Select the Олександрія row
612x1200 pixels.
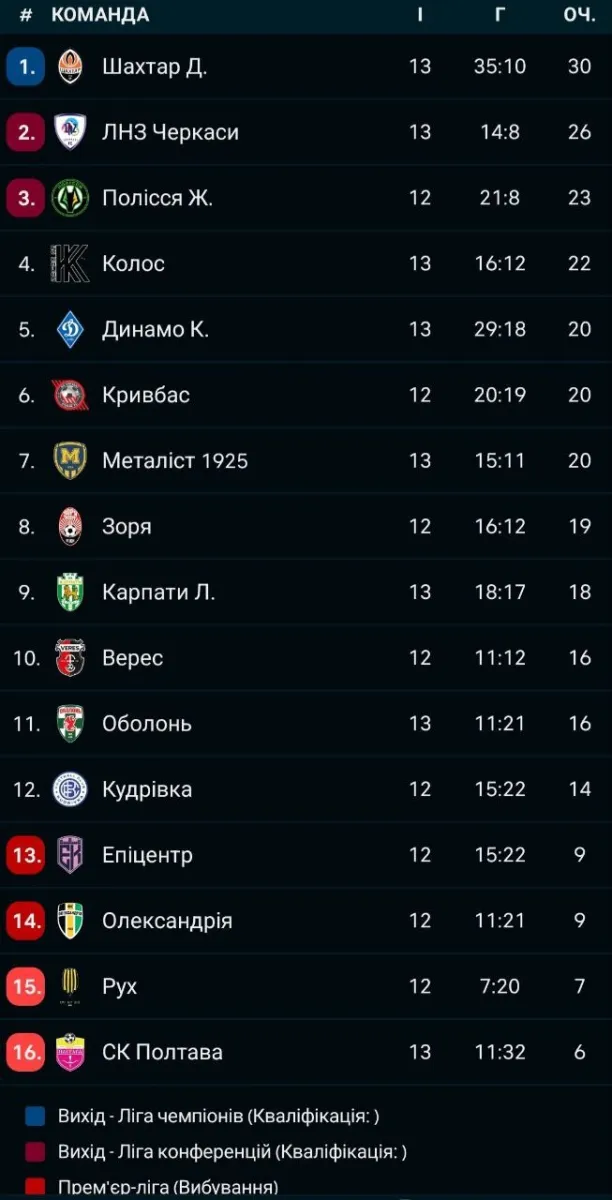tap(166, 921)
